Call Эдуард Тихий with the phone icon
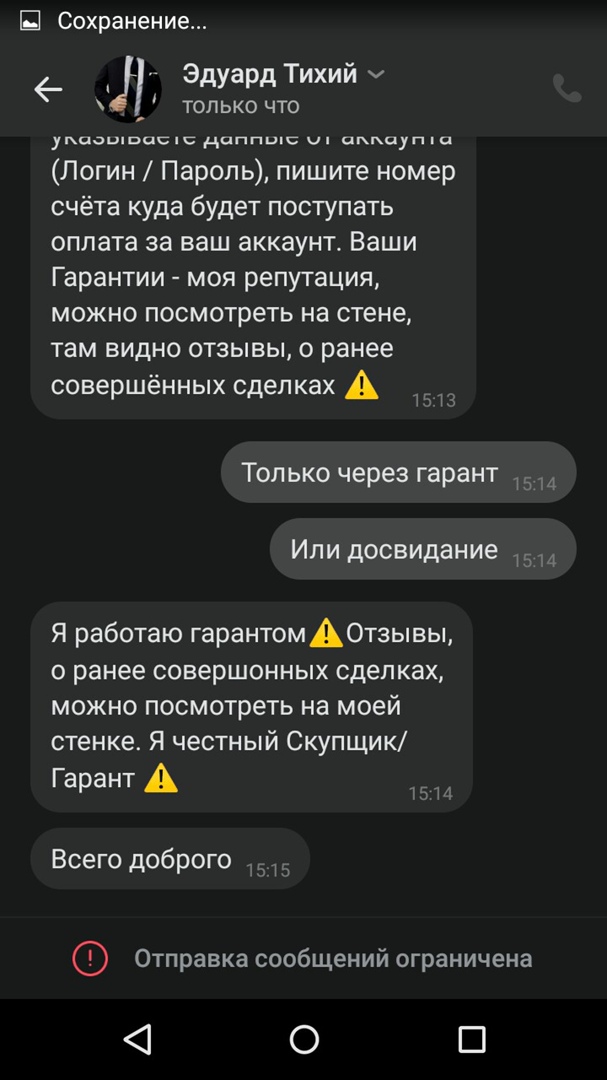This screenshot has height=1080, width=607. (567, 89)
